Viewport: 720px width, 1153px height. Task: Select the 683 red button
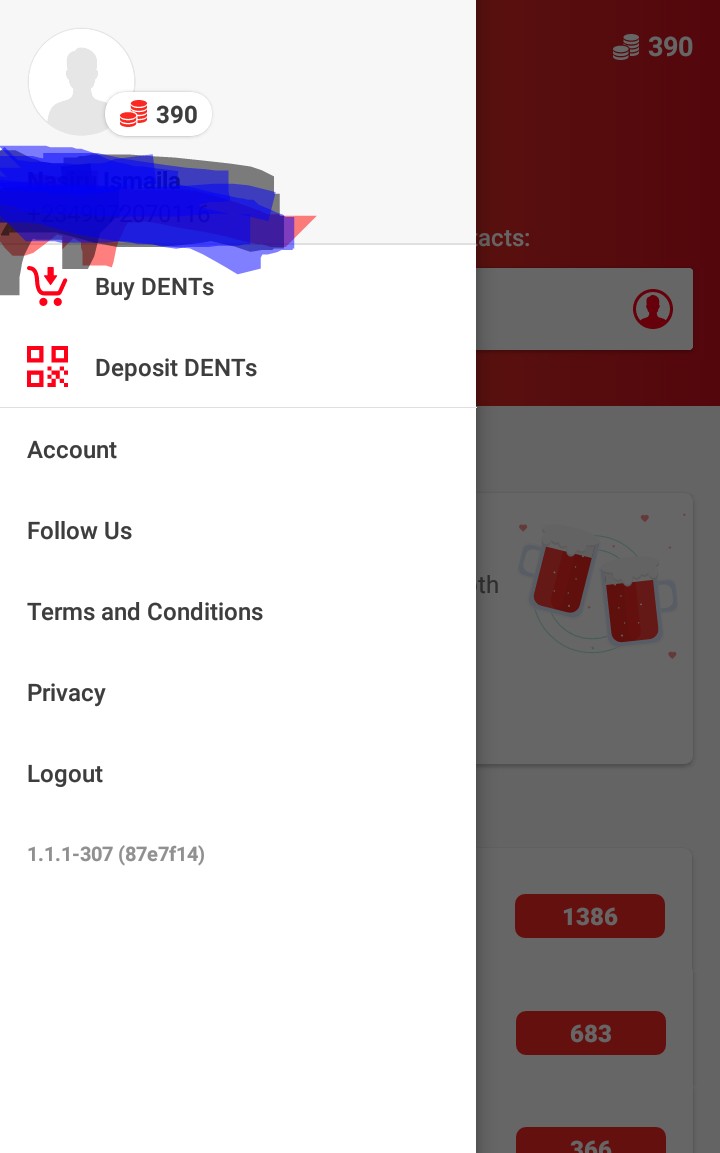point(590,1033)
